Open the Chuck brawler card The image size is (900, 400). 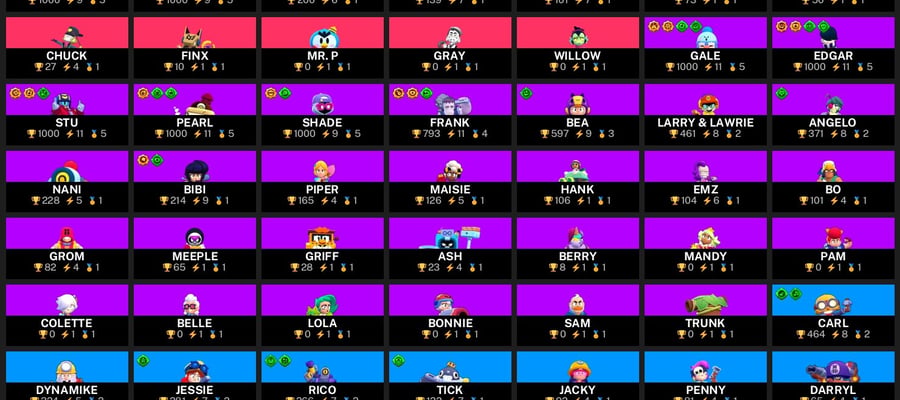tap(67, 48)
